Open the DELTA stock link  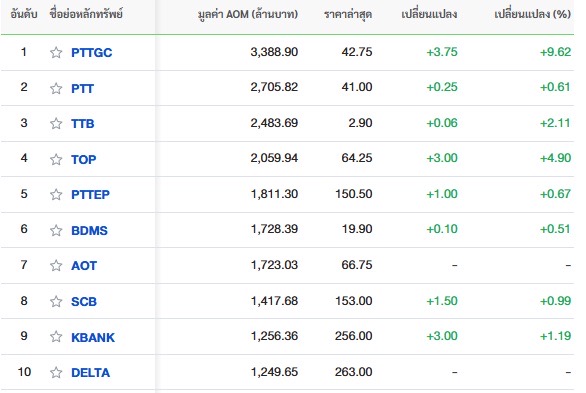[x=90, y=372]
